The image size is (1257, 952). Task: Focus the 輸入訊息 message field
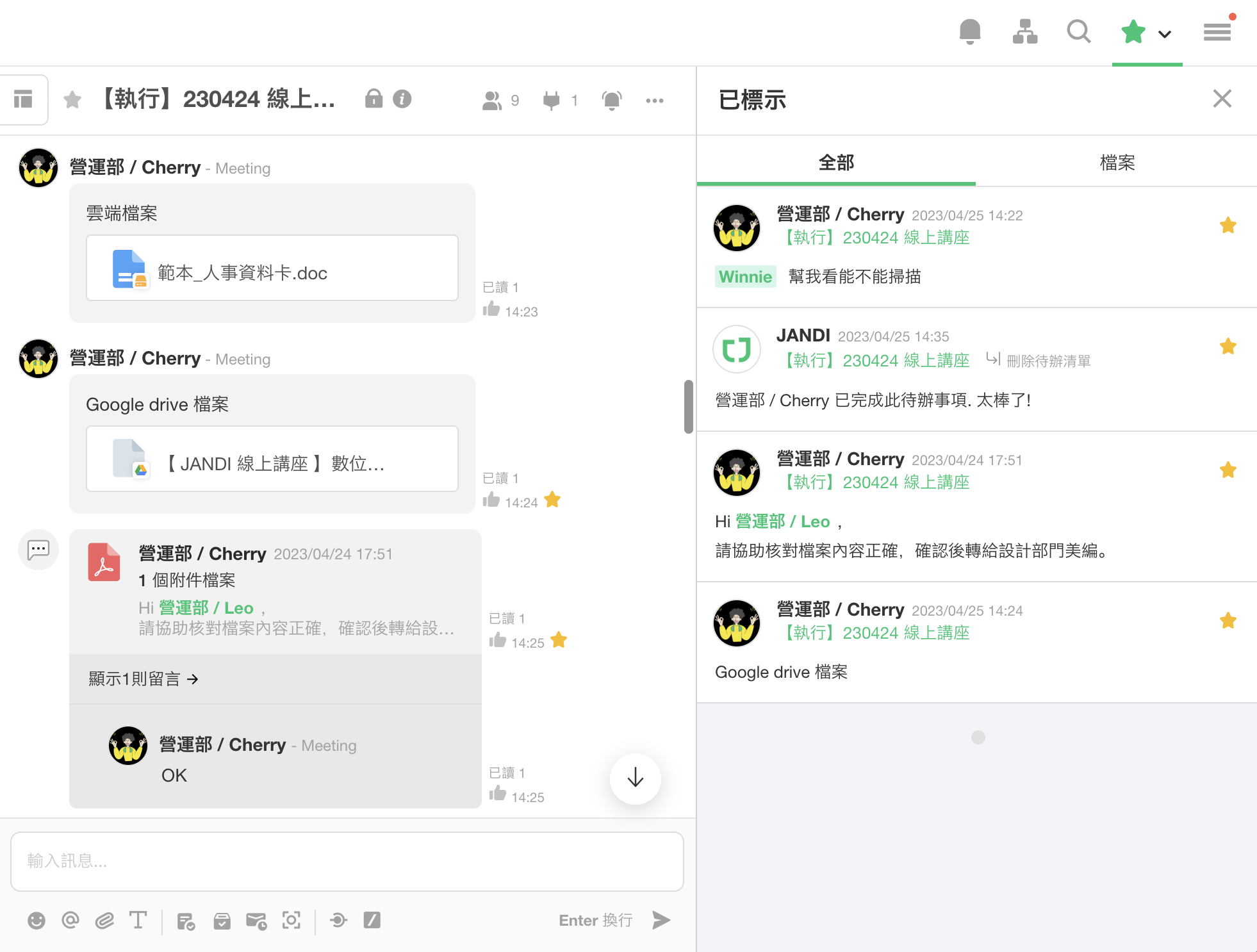coord(347,860)
